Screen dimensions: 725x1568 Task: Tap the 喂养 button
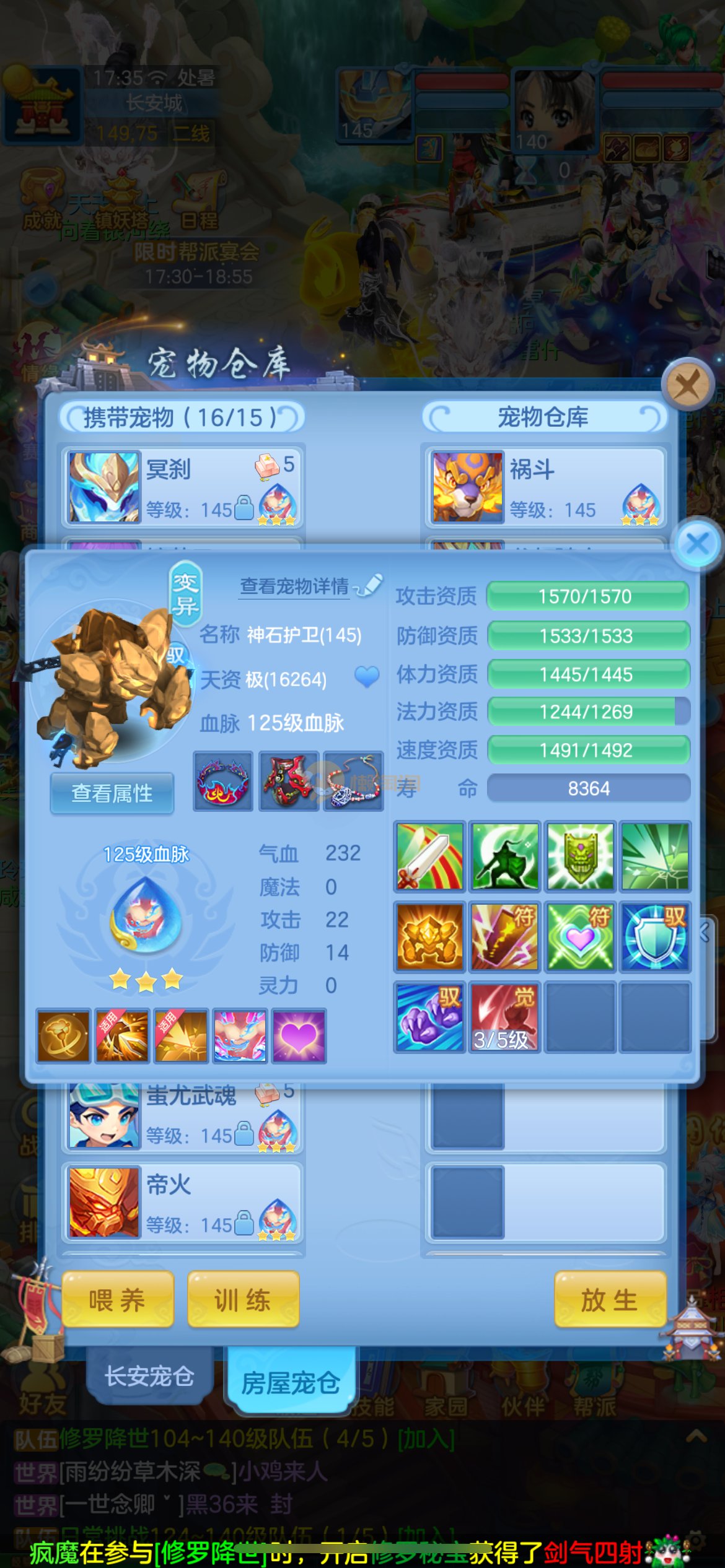117,1300
